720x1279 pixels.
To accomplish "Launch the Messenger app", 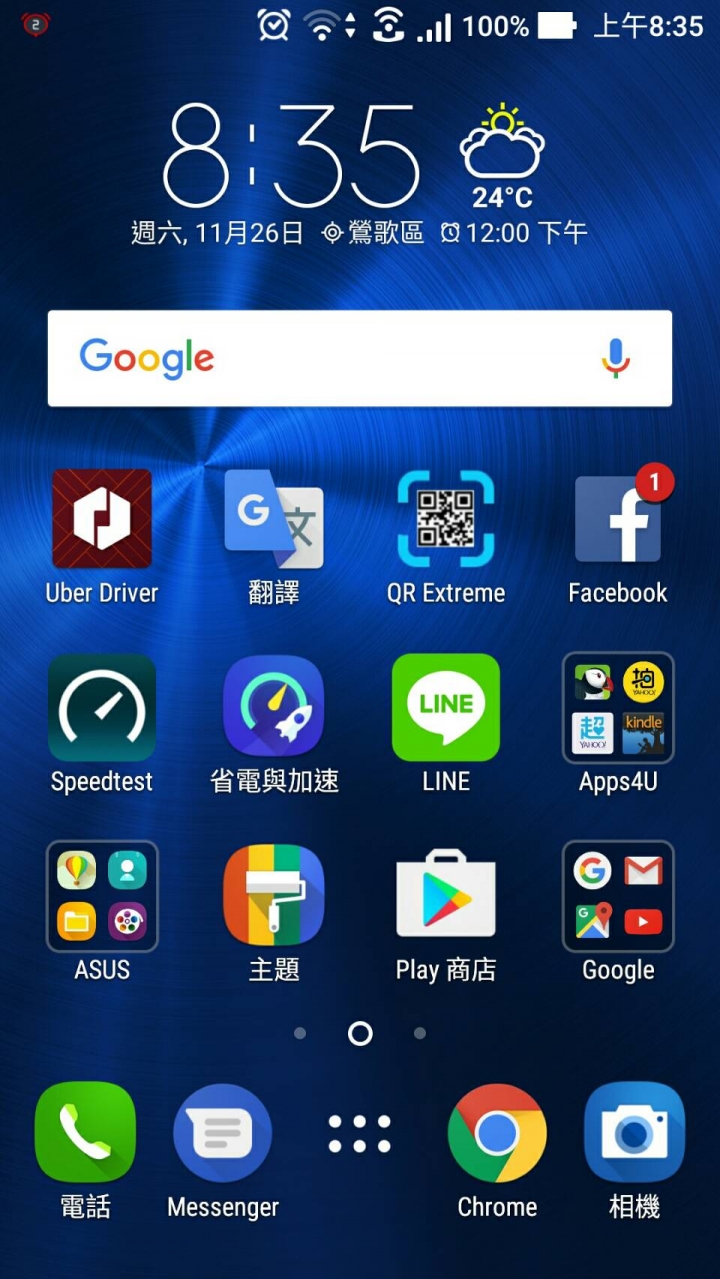I will 222,1133.
